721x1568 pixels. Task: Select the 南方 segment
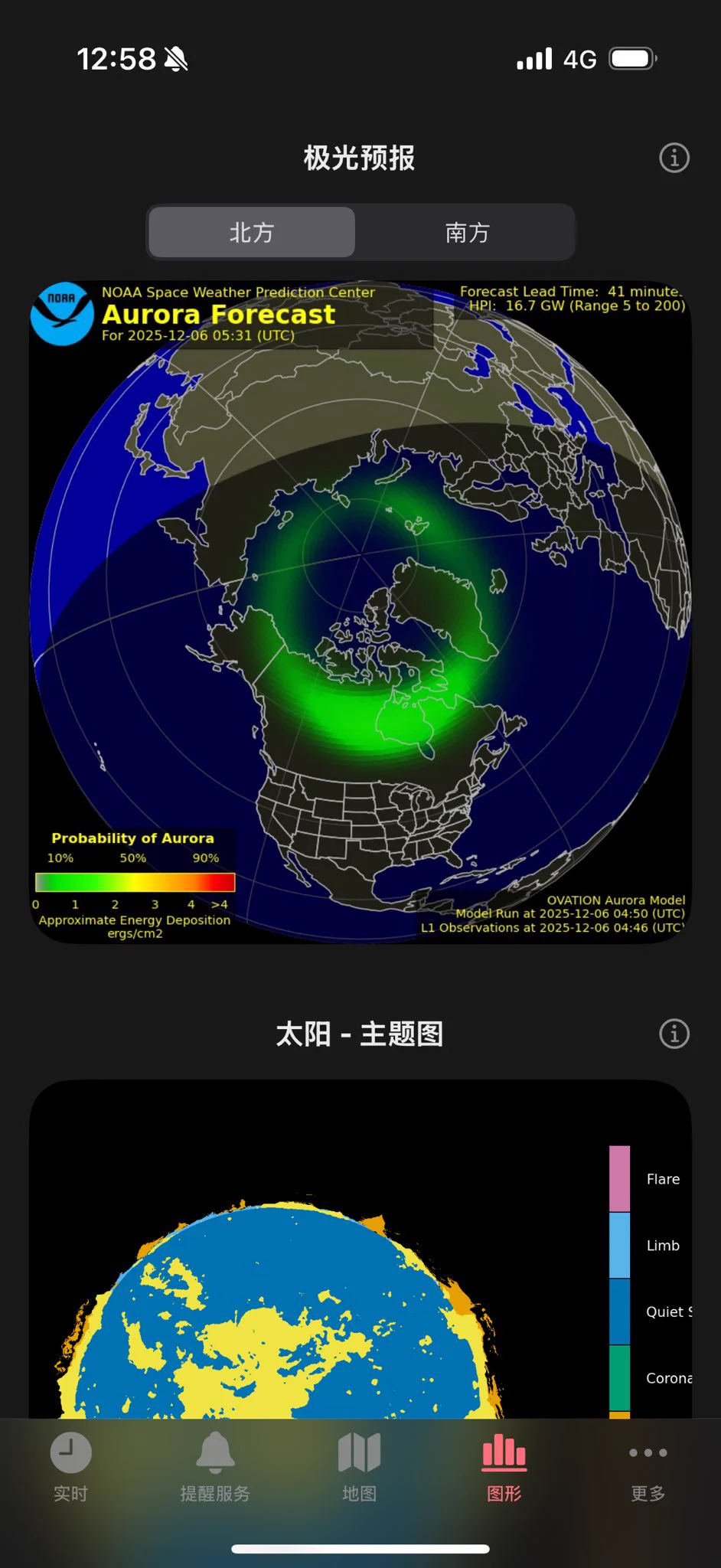click(x=467, y=233)
